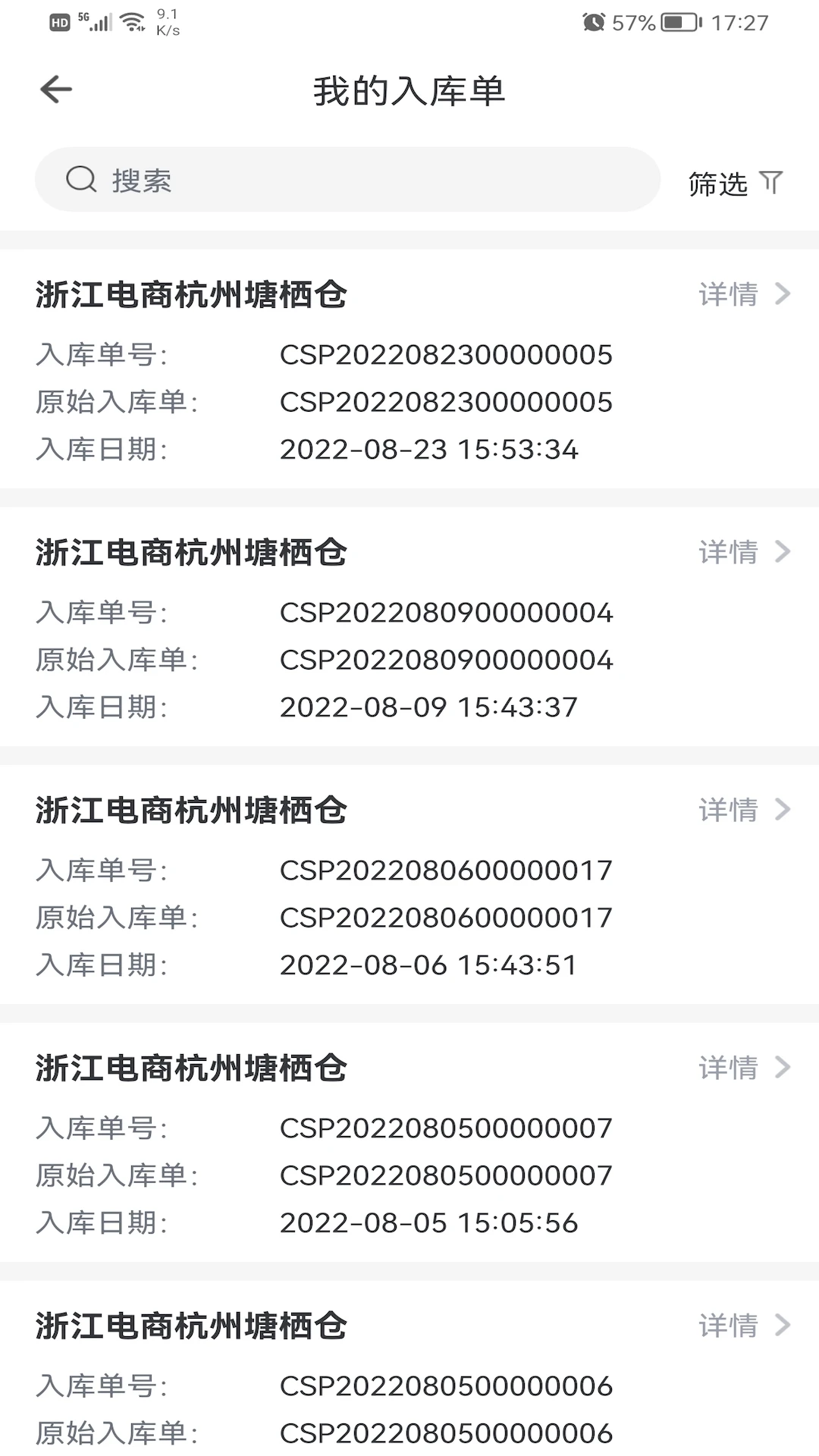The height and width of the screenshot is (1456, 819).
Task: View 详情 for order CSP2022080500000006
Action: [743, 1326]
